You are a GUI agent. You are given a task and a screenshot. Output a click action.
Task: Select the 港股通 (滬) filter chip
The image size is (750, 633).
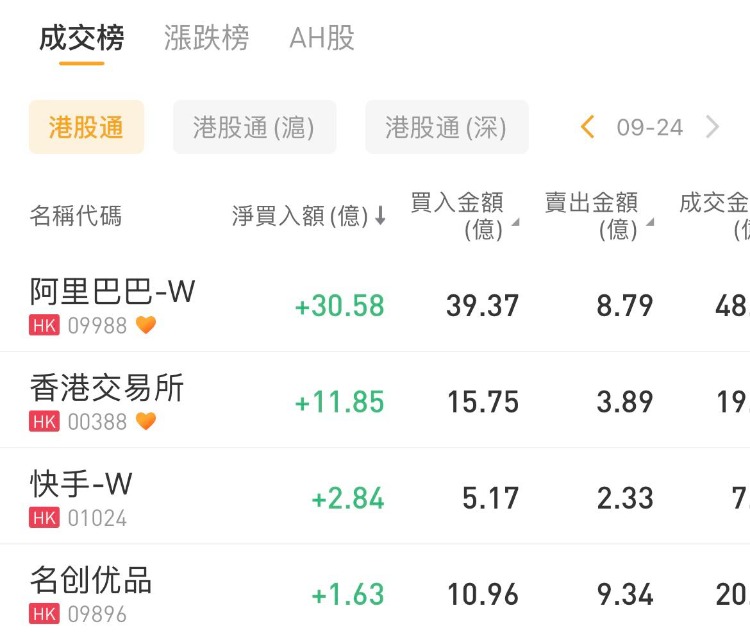254,127
